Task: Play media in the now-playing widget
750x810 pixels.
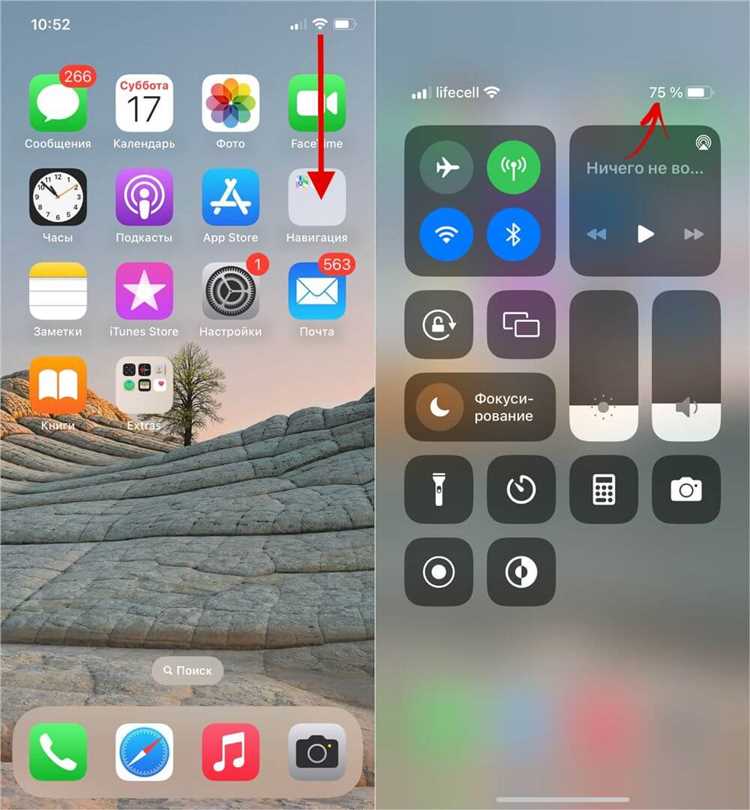Action: (x=645, y=234)
